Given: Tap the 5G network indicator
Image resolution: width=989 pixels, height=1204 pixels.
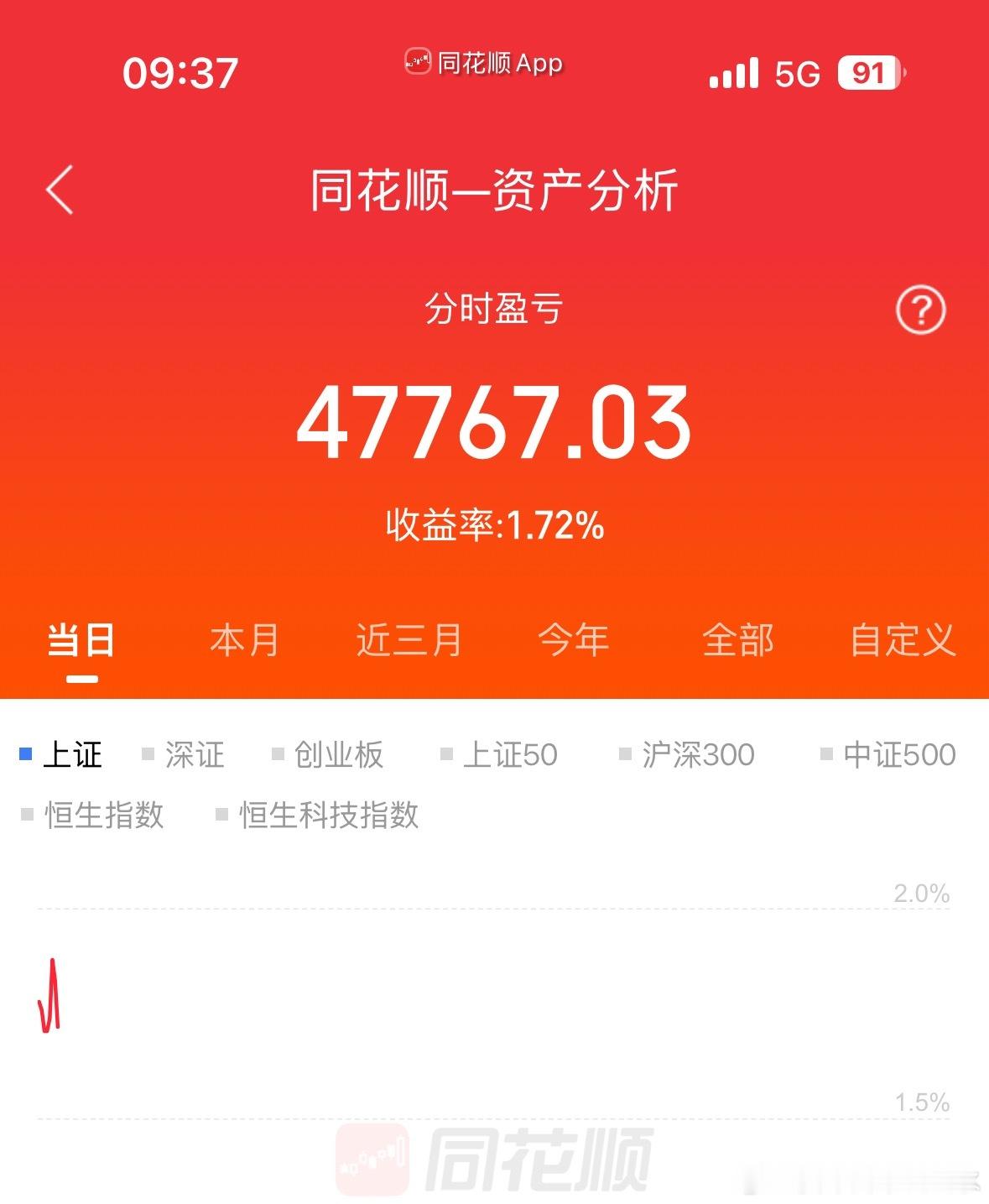Looking at the screenshot, I should (797, 76).
